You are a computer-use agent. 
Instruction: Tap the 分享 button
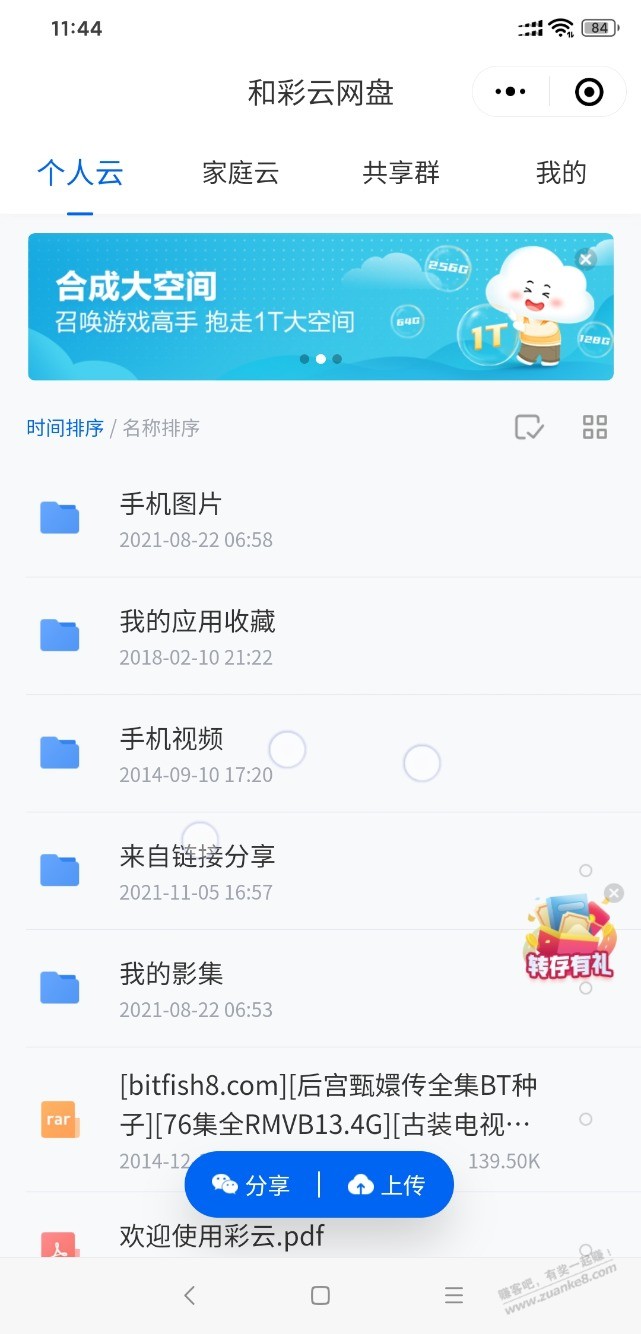(251, 1185)
